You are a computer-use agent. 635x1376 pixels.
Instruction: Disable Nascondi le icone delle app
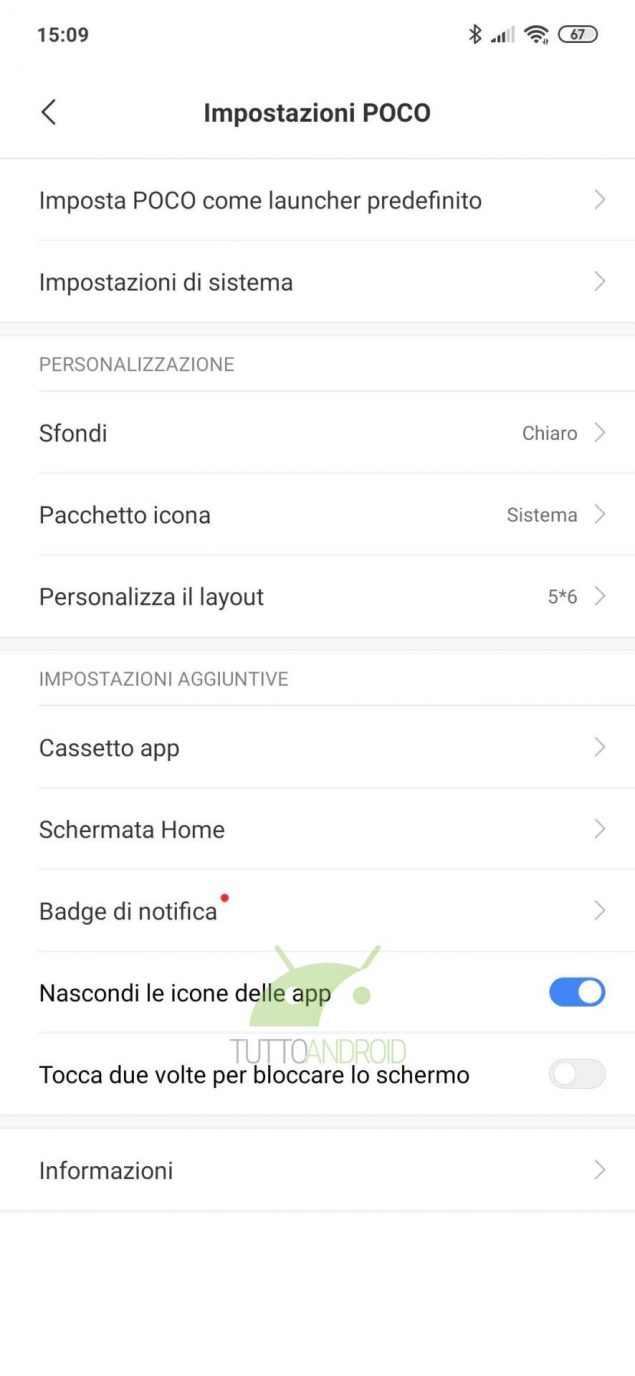coord(577,992)
